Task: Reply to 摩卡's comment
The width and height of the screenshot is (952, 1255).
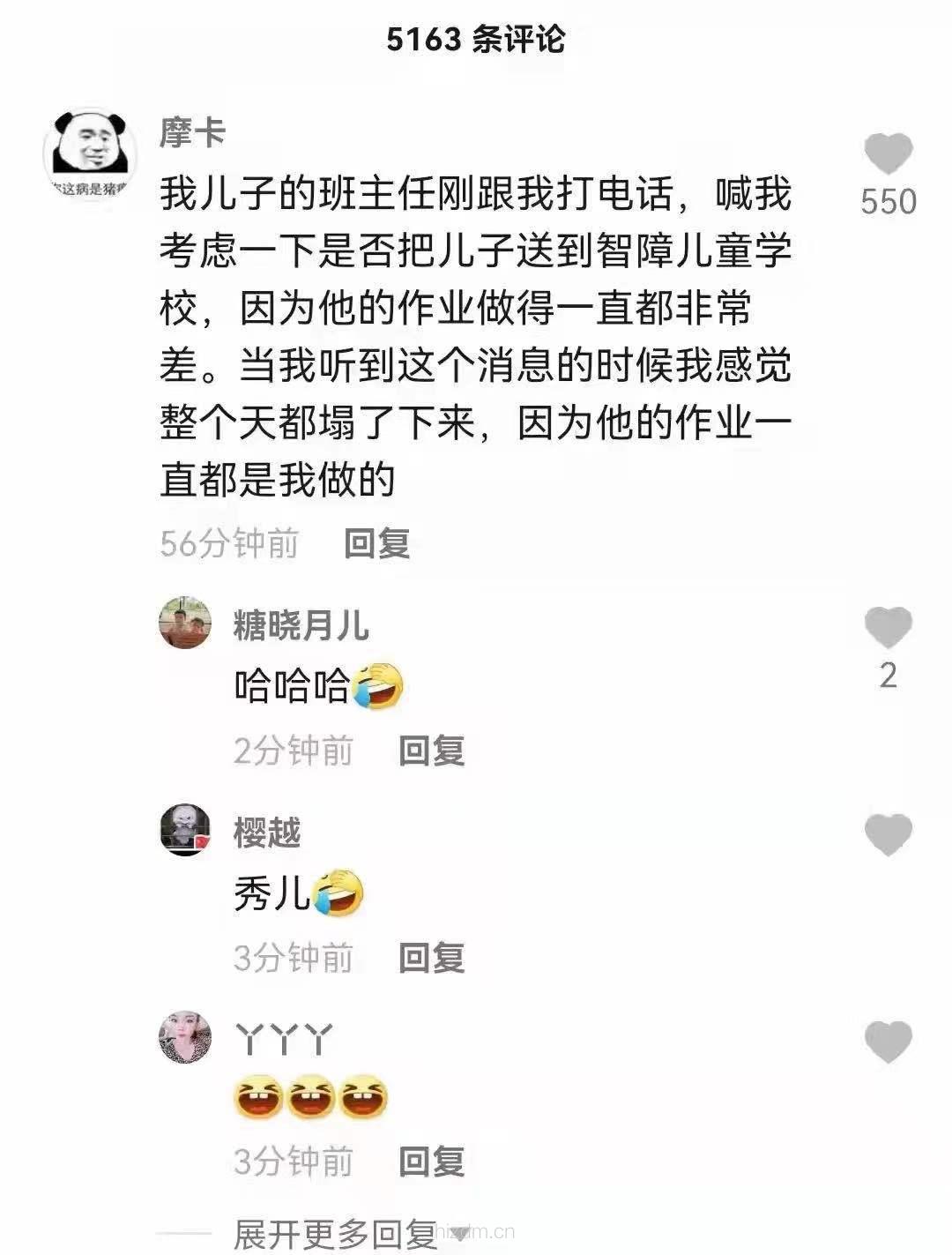Action: tap(376, 543)
